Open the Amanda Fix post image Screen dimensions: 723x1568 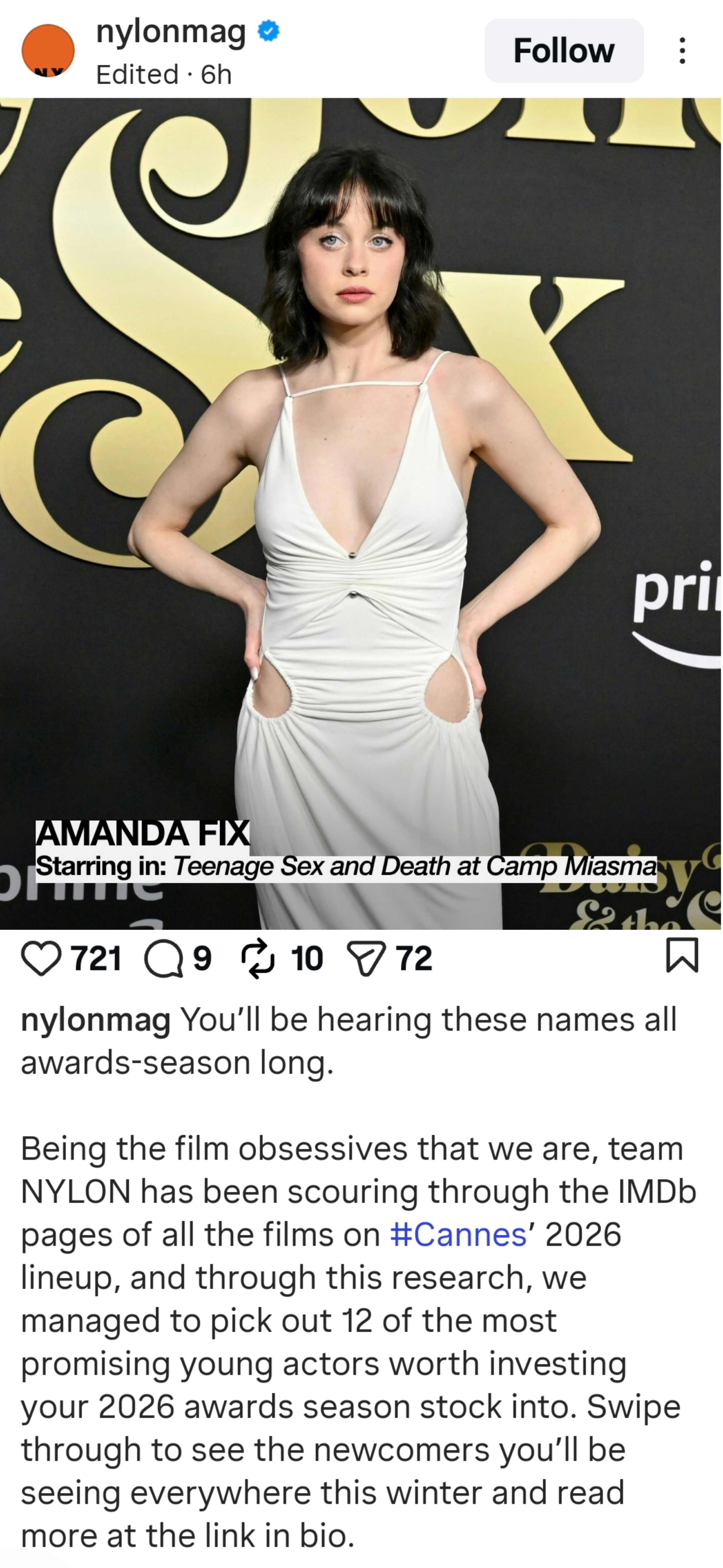tap(360, 513)
